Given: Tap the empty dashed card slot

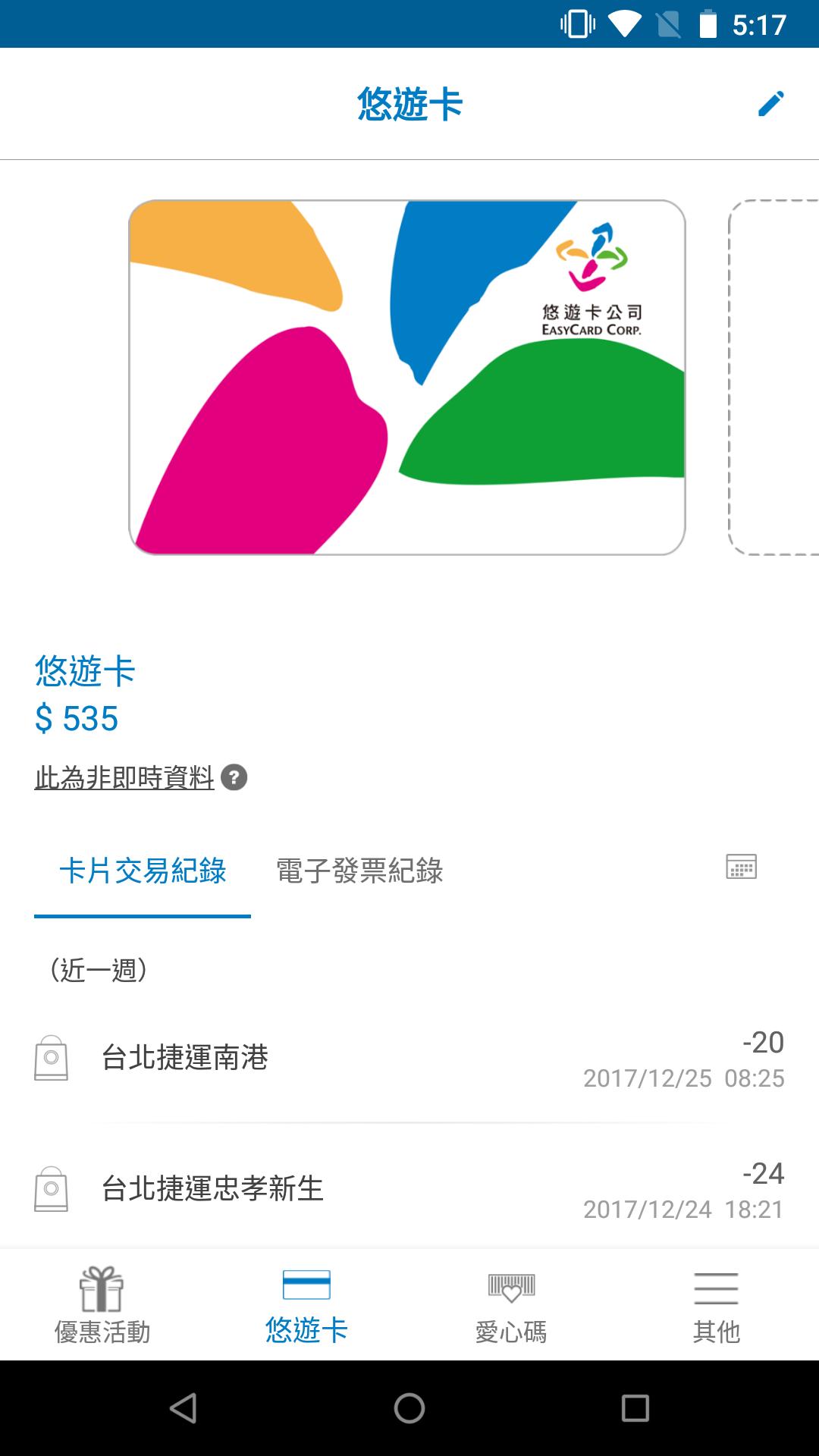Looking at the screenshot, I should 775,377.
